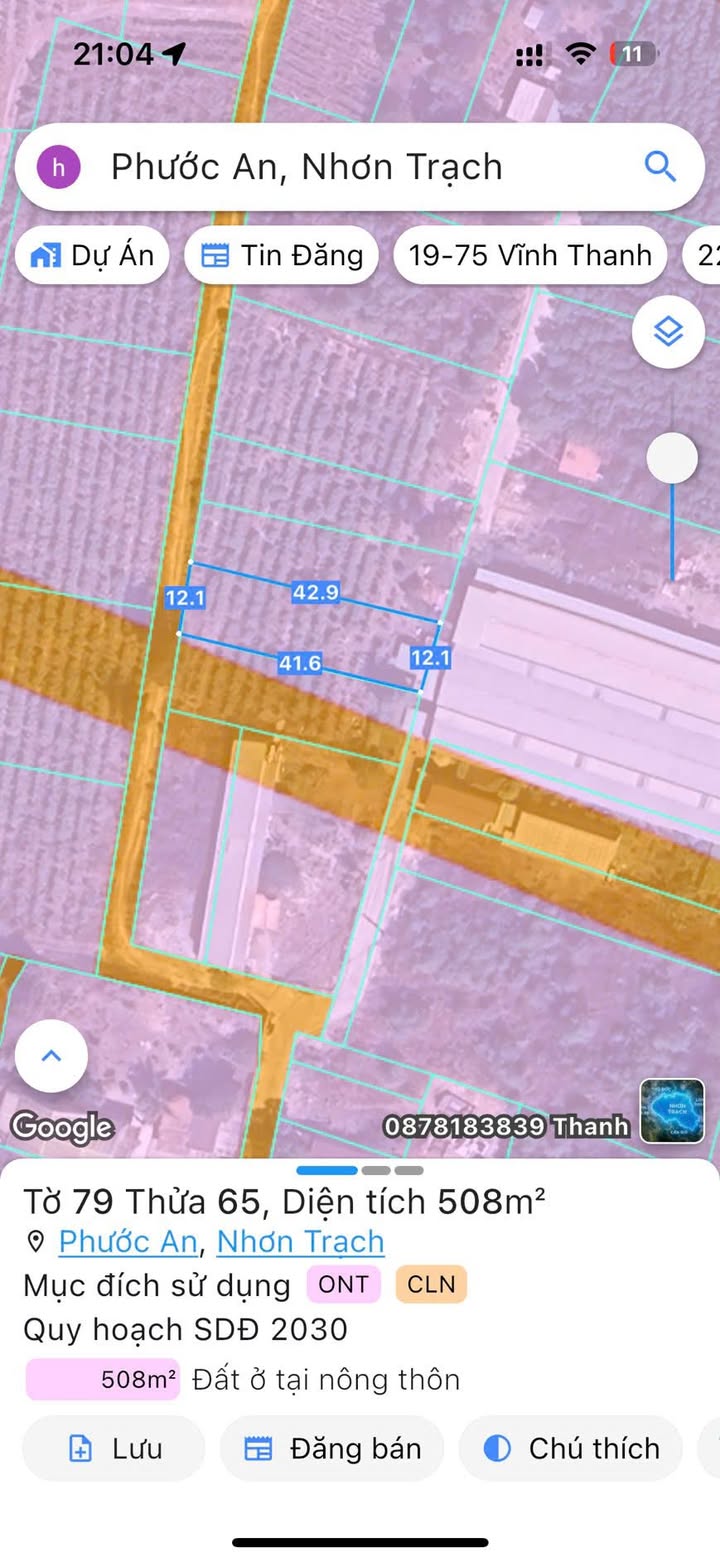Select the Dự Án chip
Image resolution: width=720 pixels, height=1562 pixels.
[x=92, y=255]
